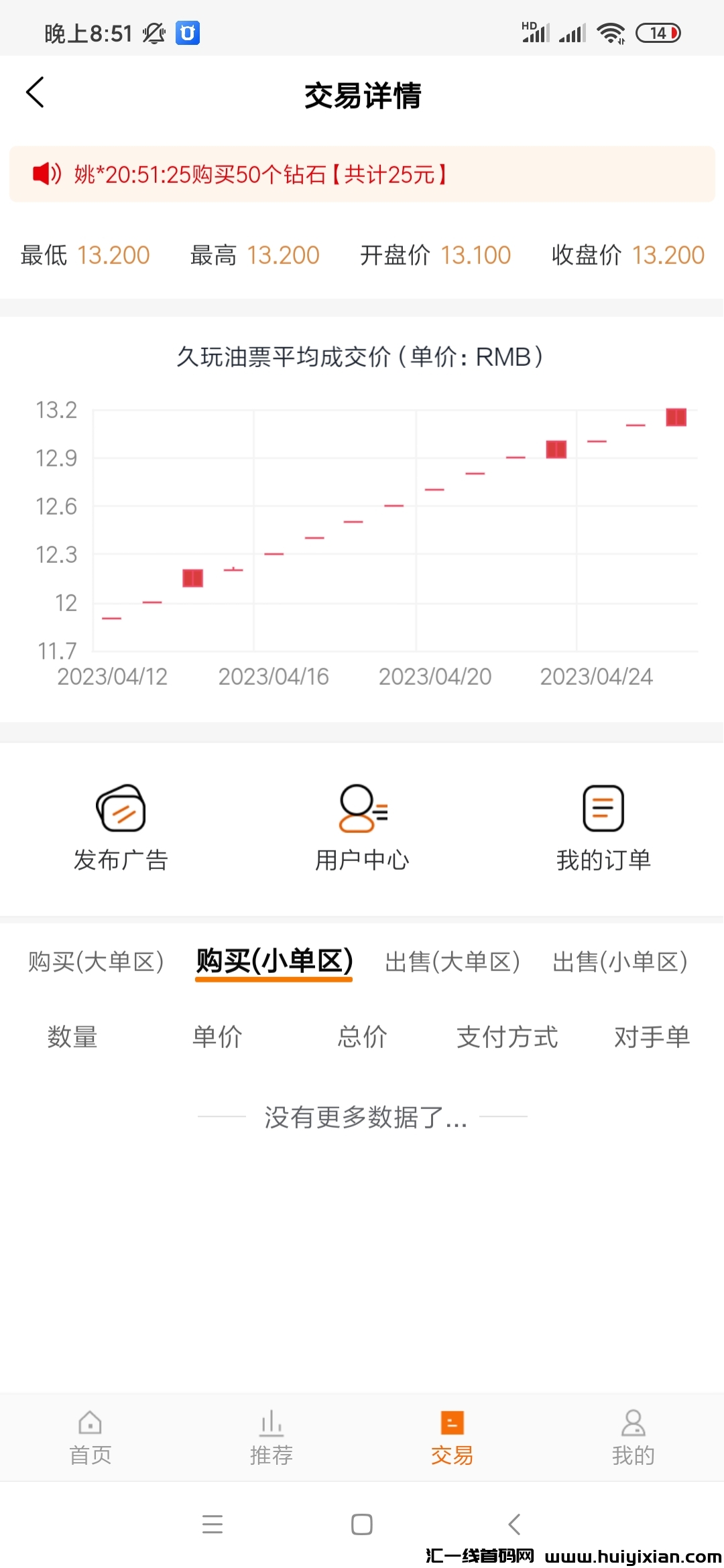This screenshot has height=1568, width=724.
Task: Tap the system home button
Action: tap(362, 1524)
